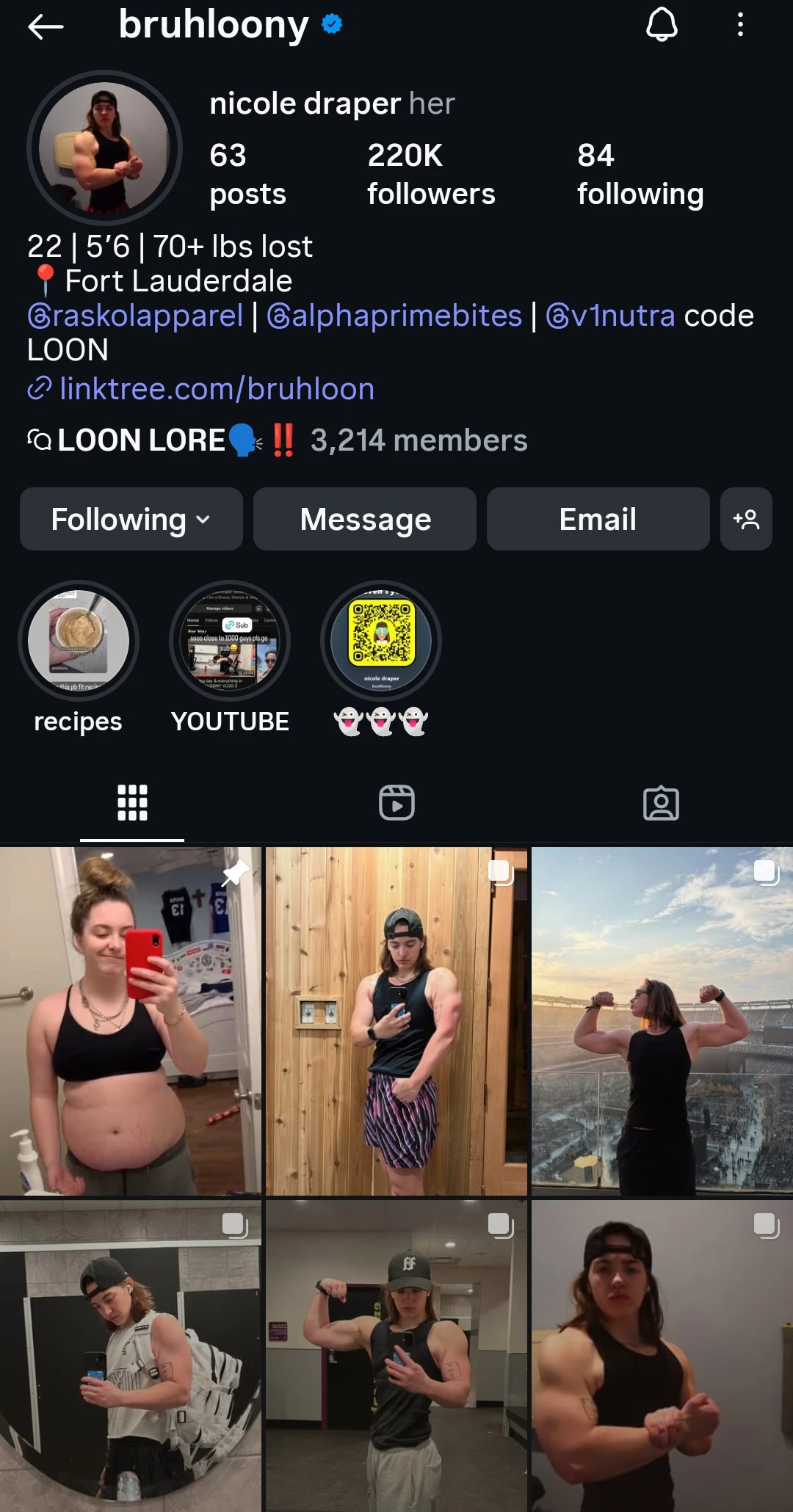The height and width of the screenshot is (1512, 793).
Task: Show suggested accounts via add-person icon
Action: [746, 520]
